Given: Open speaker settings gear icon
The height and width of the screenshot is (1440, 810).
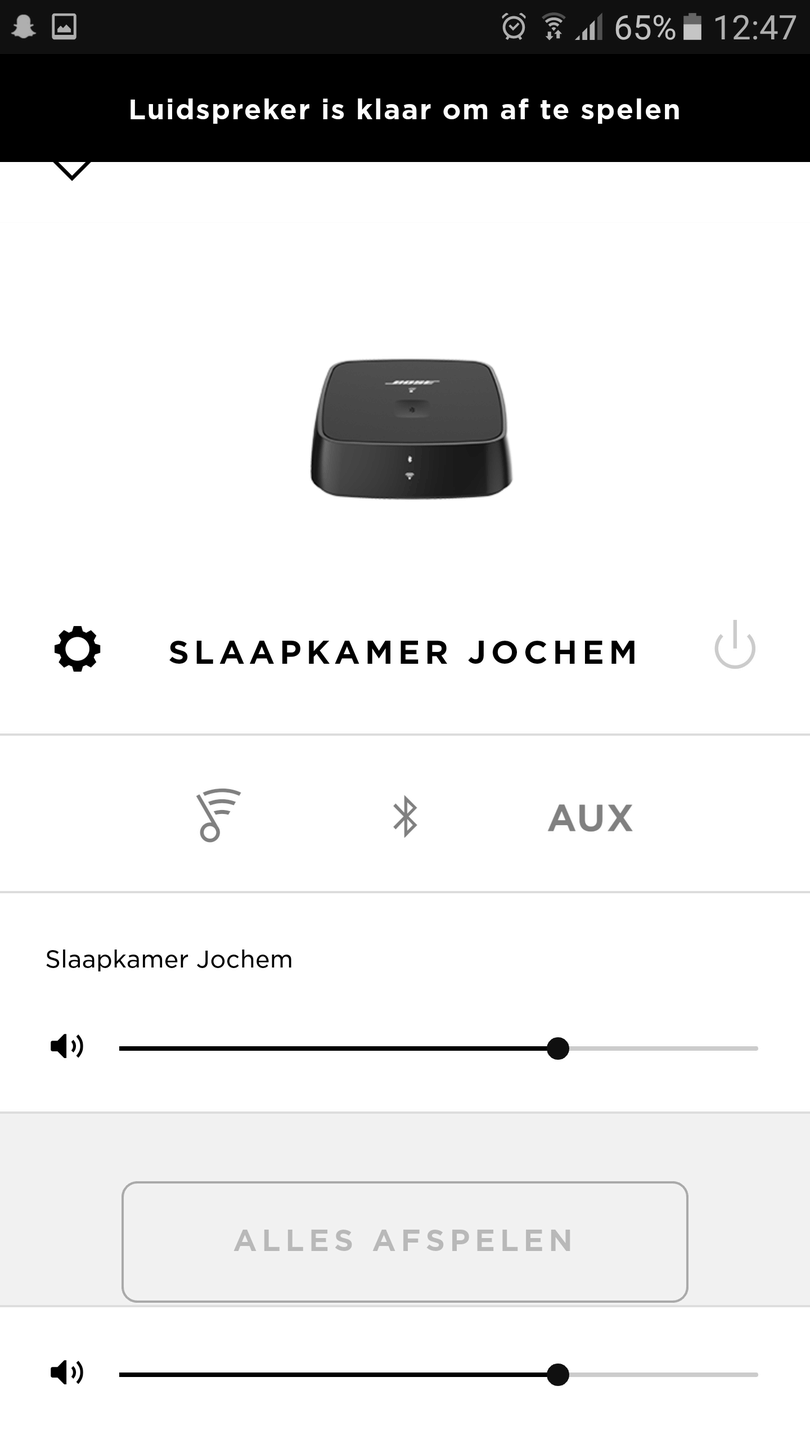Looking at the screenshot, I should (x=77, y=650).
